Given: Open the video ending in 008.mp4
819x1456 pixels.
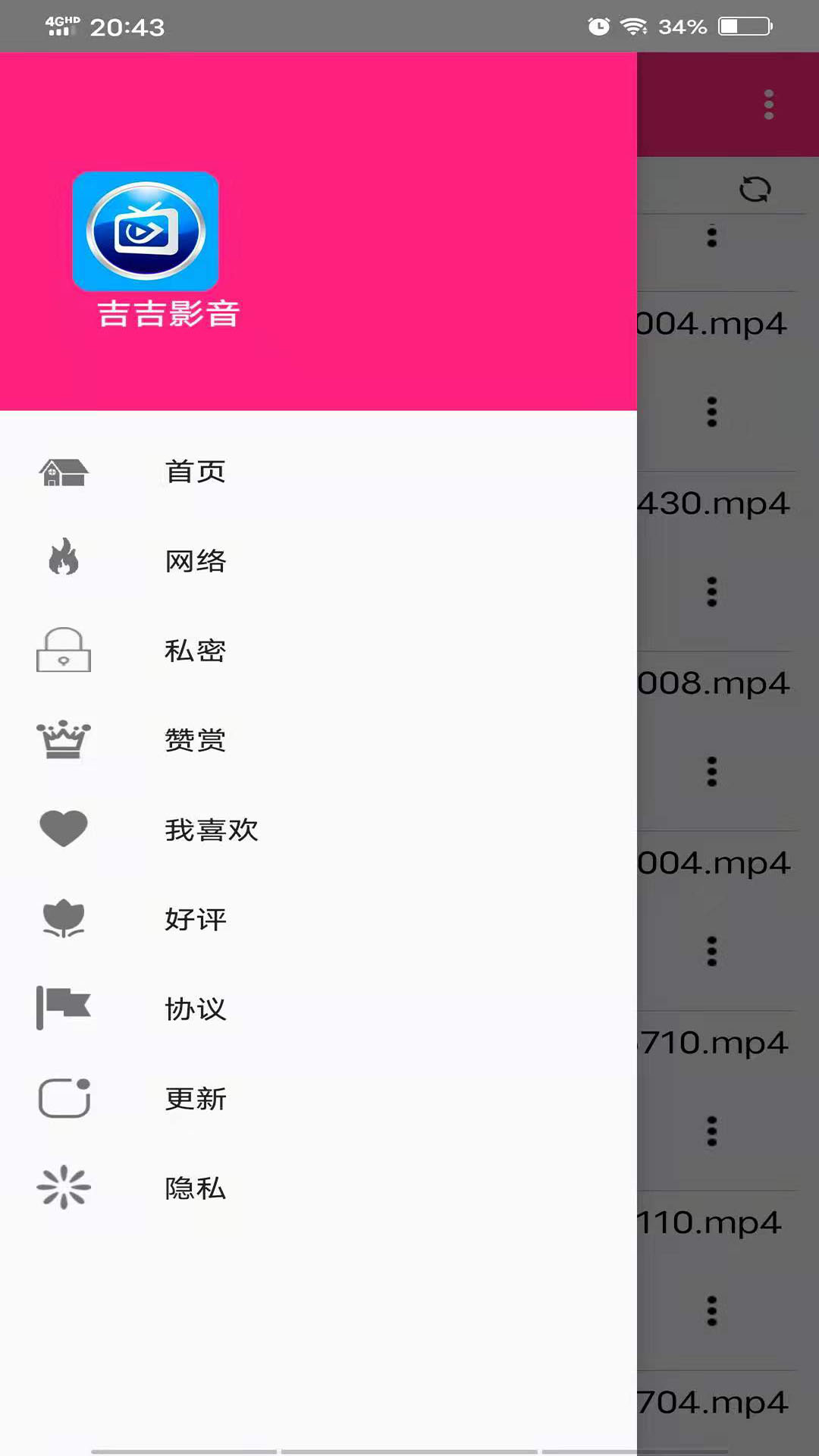Looking at the screenshot, I should pyautogui.click(x=714, y=683).
